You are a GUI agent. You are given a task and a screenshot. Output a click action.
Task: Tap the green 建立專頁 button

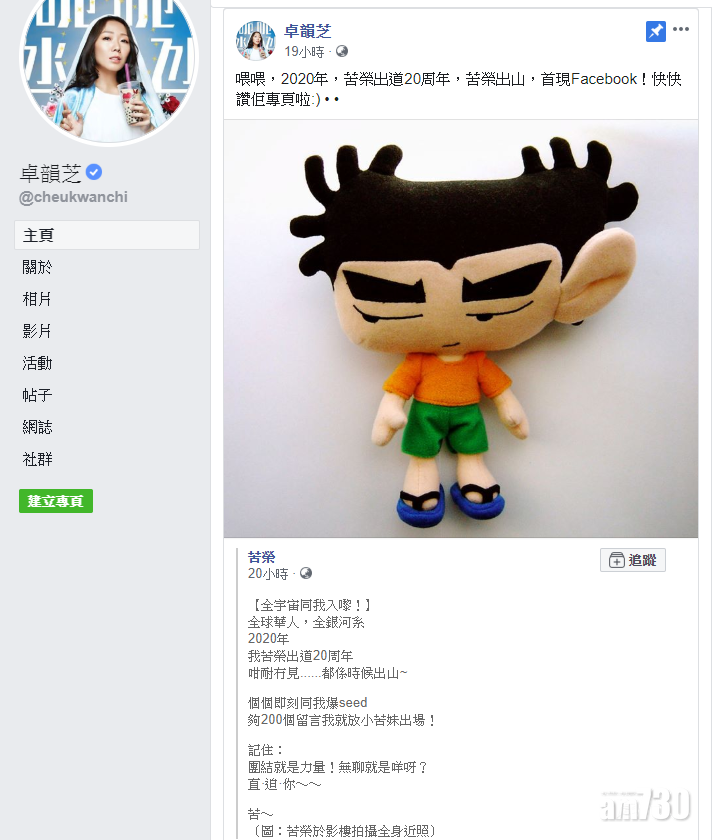(x=56, y=501)
